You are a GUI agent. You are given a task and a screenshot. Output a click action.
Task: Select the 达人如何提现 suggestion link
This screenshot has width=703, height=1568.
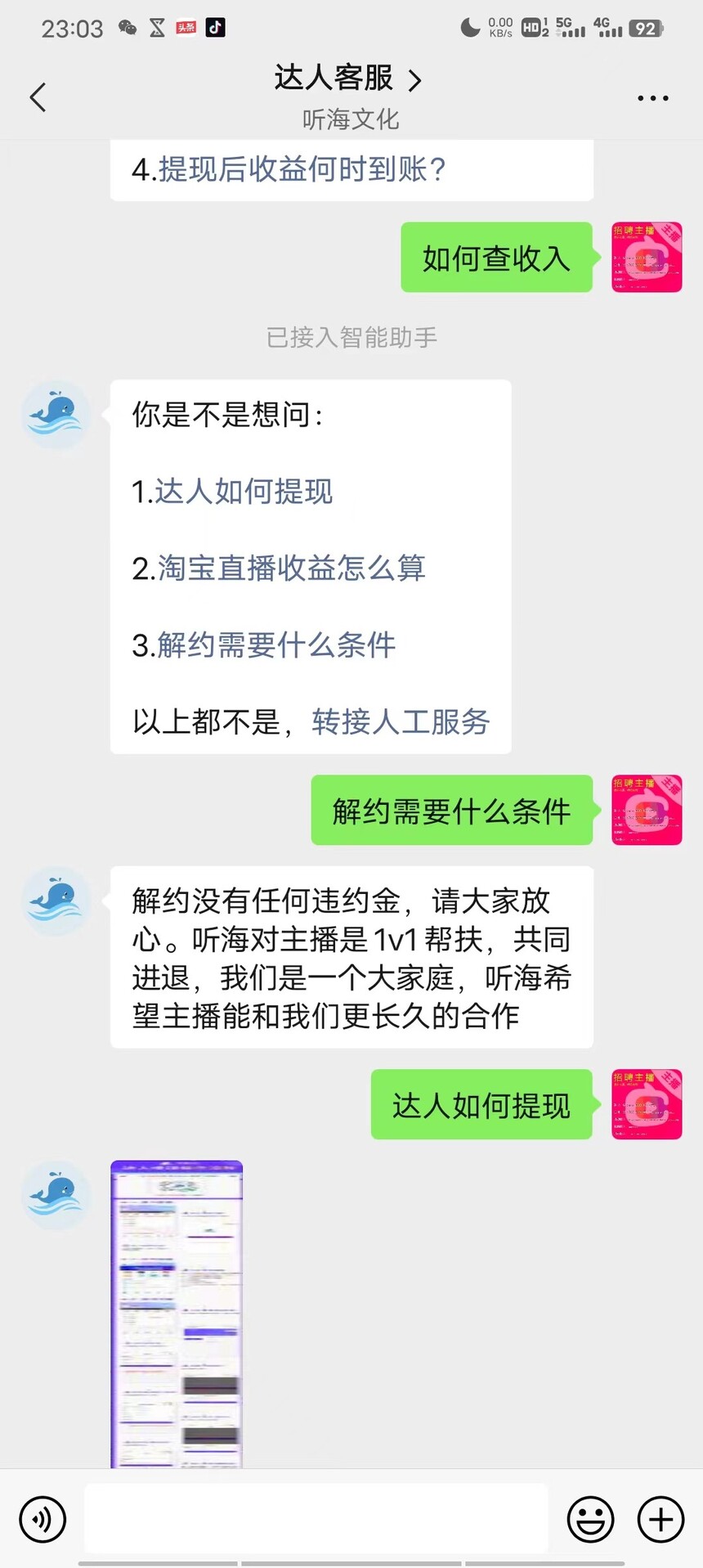[x=244, y=492]
